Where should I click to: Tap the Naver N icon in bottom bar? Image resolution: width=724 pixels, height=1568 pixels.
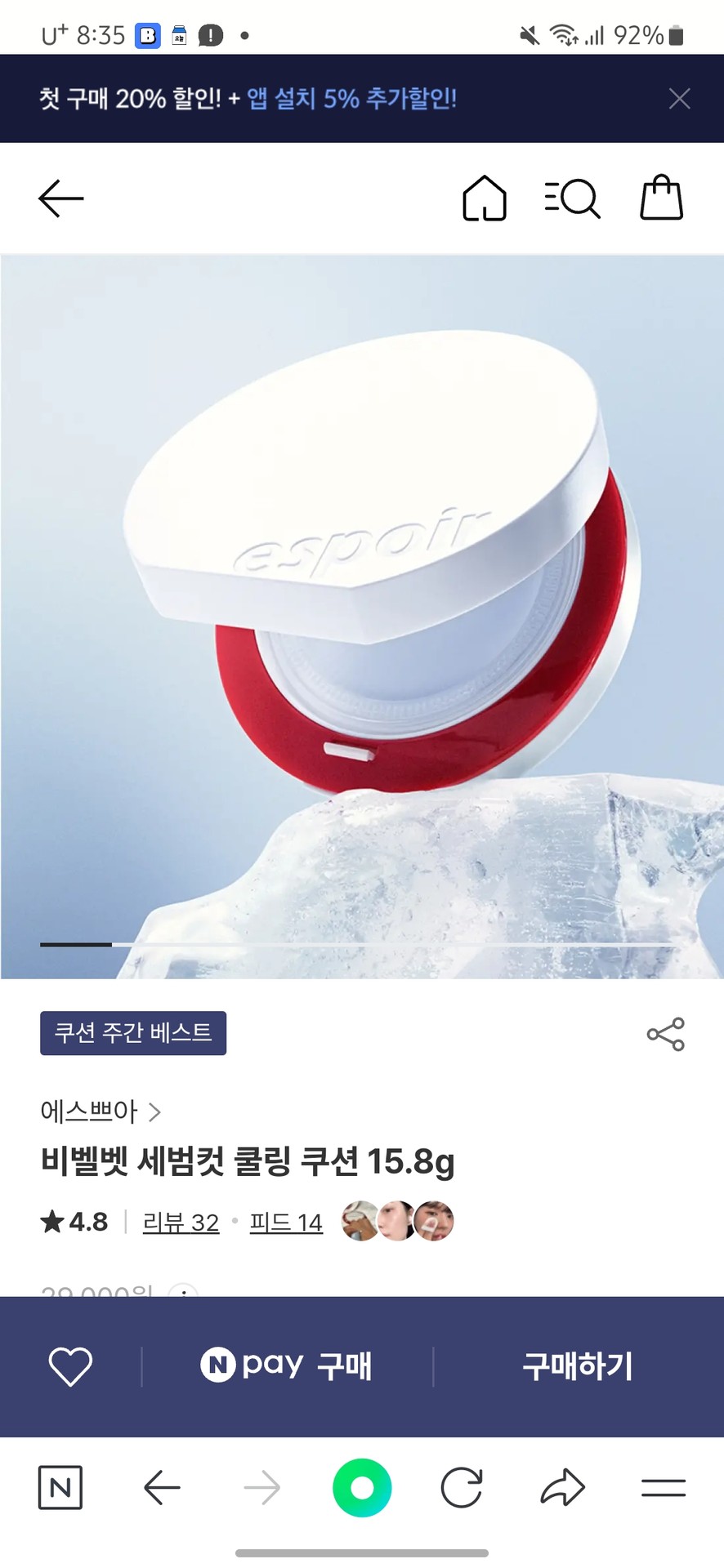click(60, 1488)
